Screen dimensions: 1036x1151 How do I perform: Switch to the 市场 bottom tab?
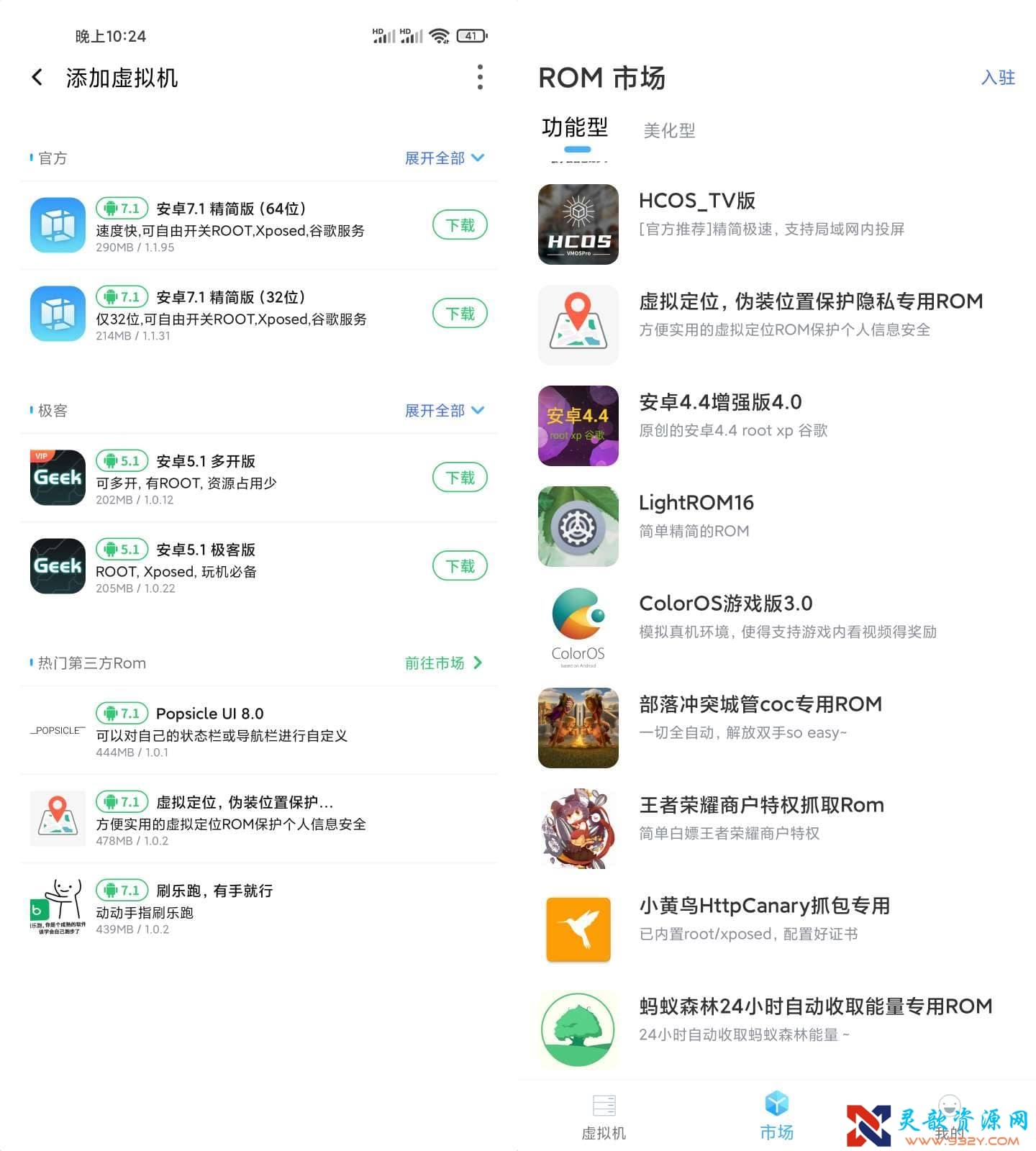pos(777,1116)
